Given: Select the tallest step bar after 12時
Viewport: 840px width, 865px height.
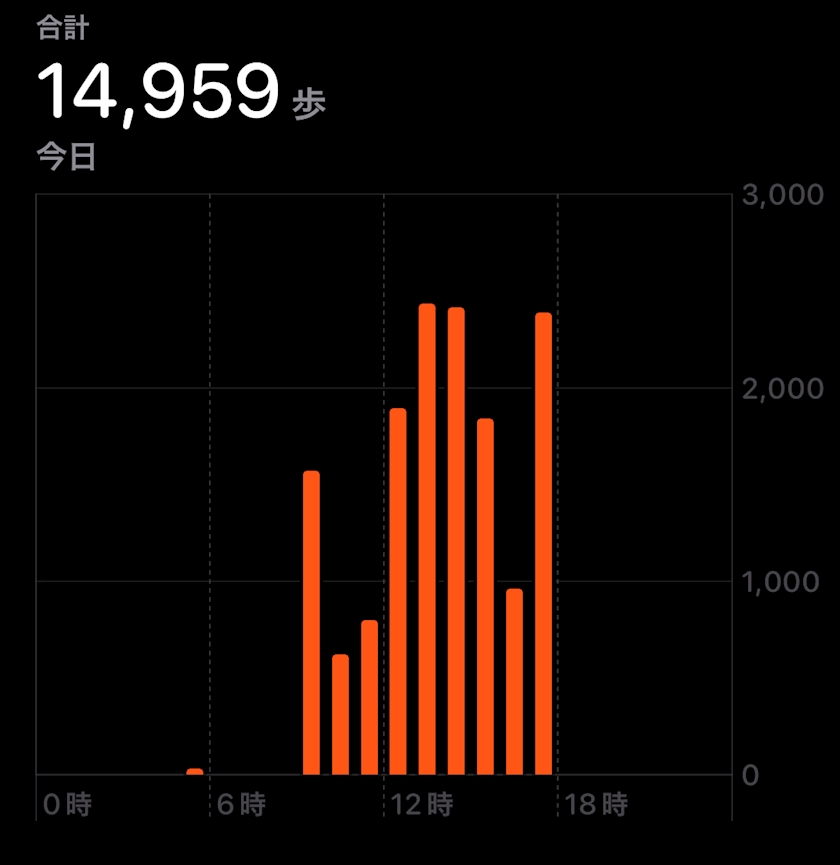Looking at the screenshot, I should [x=427, y=539].
